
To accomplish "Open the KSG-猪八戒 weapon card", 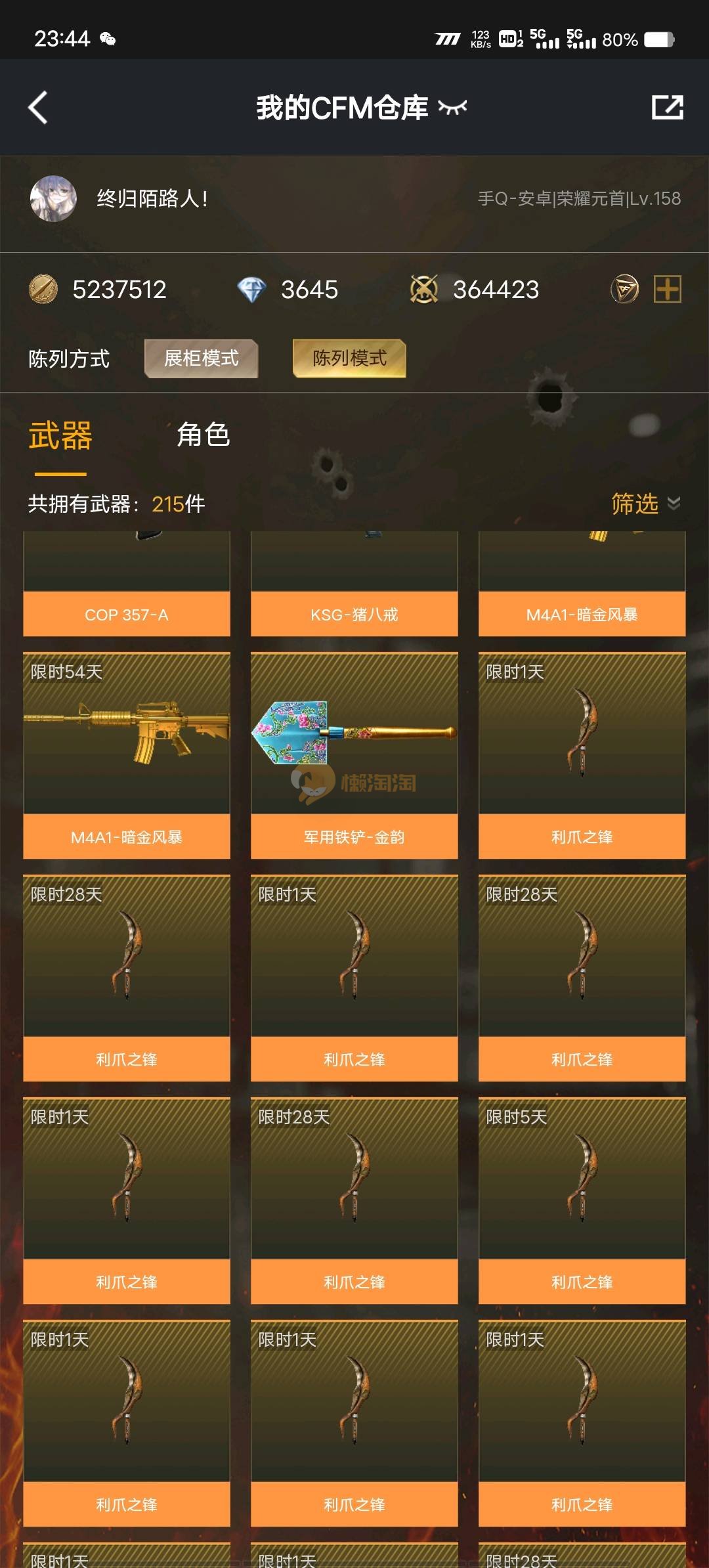I will point(354,584).
